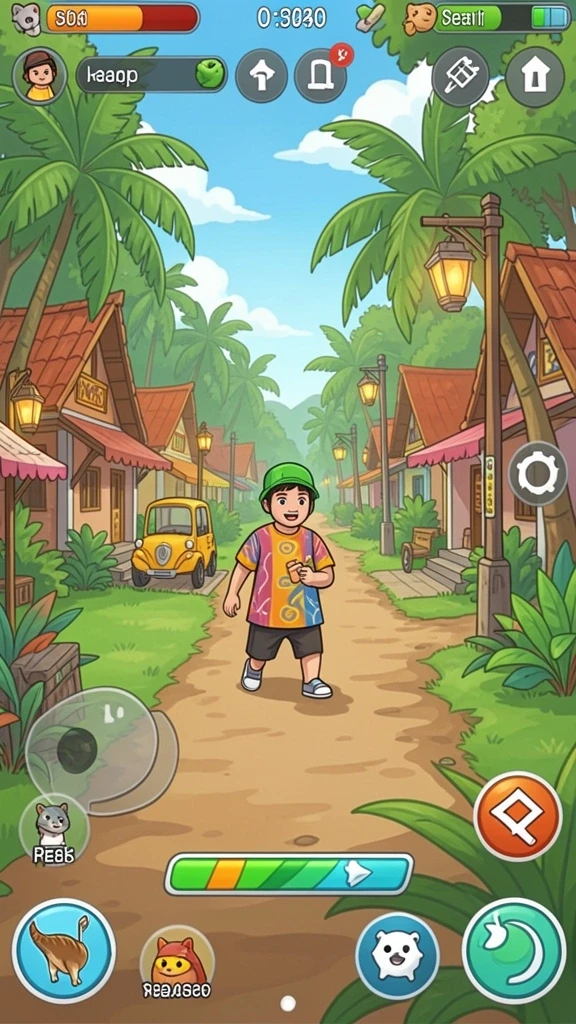The width and height of the screenshot is (576, 1024).
Task: Open the settings gear
Action: (x=538, y=473)
